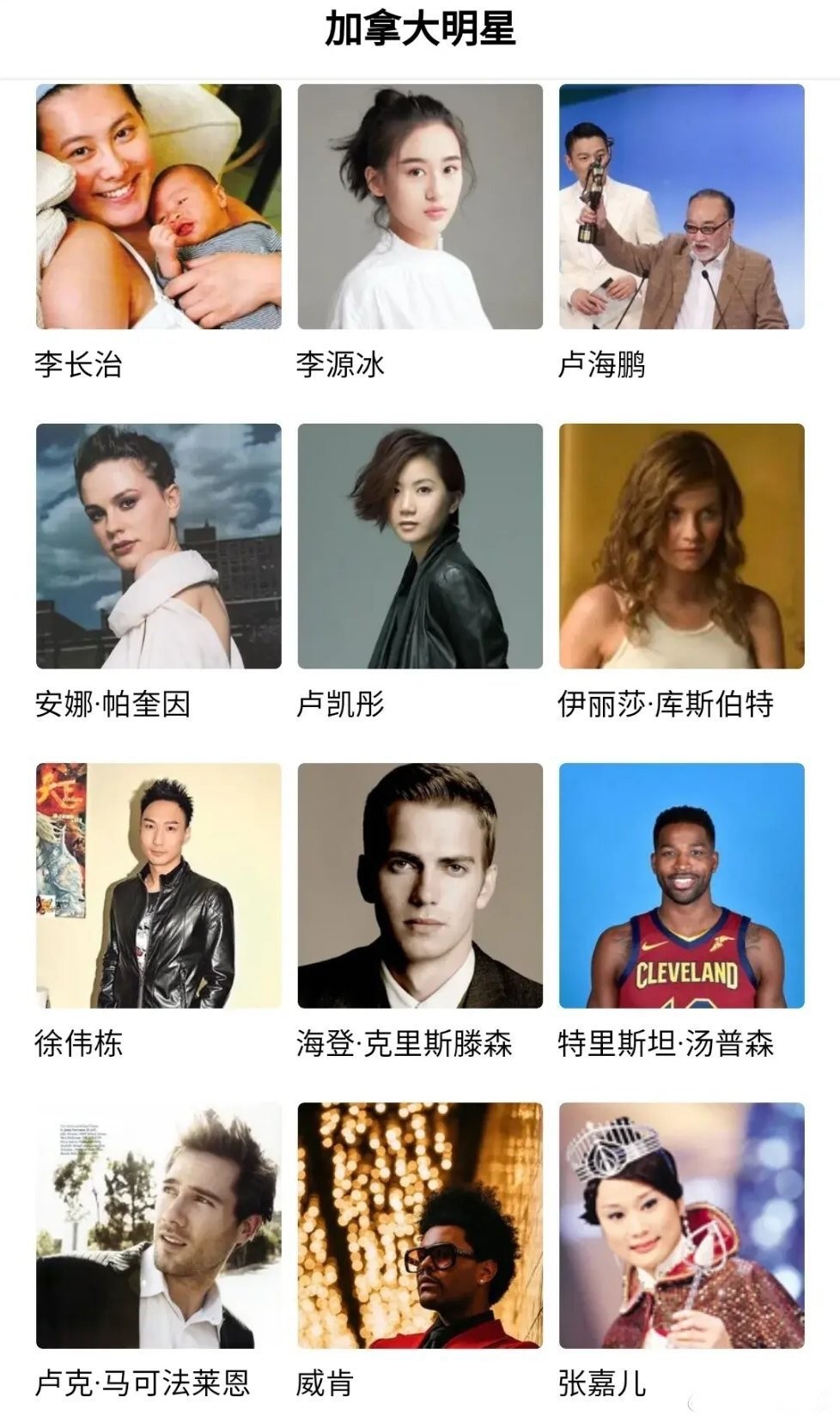
Task: Open the 徐伟栋 entry
Action: [x=158, y=885]
